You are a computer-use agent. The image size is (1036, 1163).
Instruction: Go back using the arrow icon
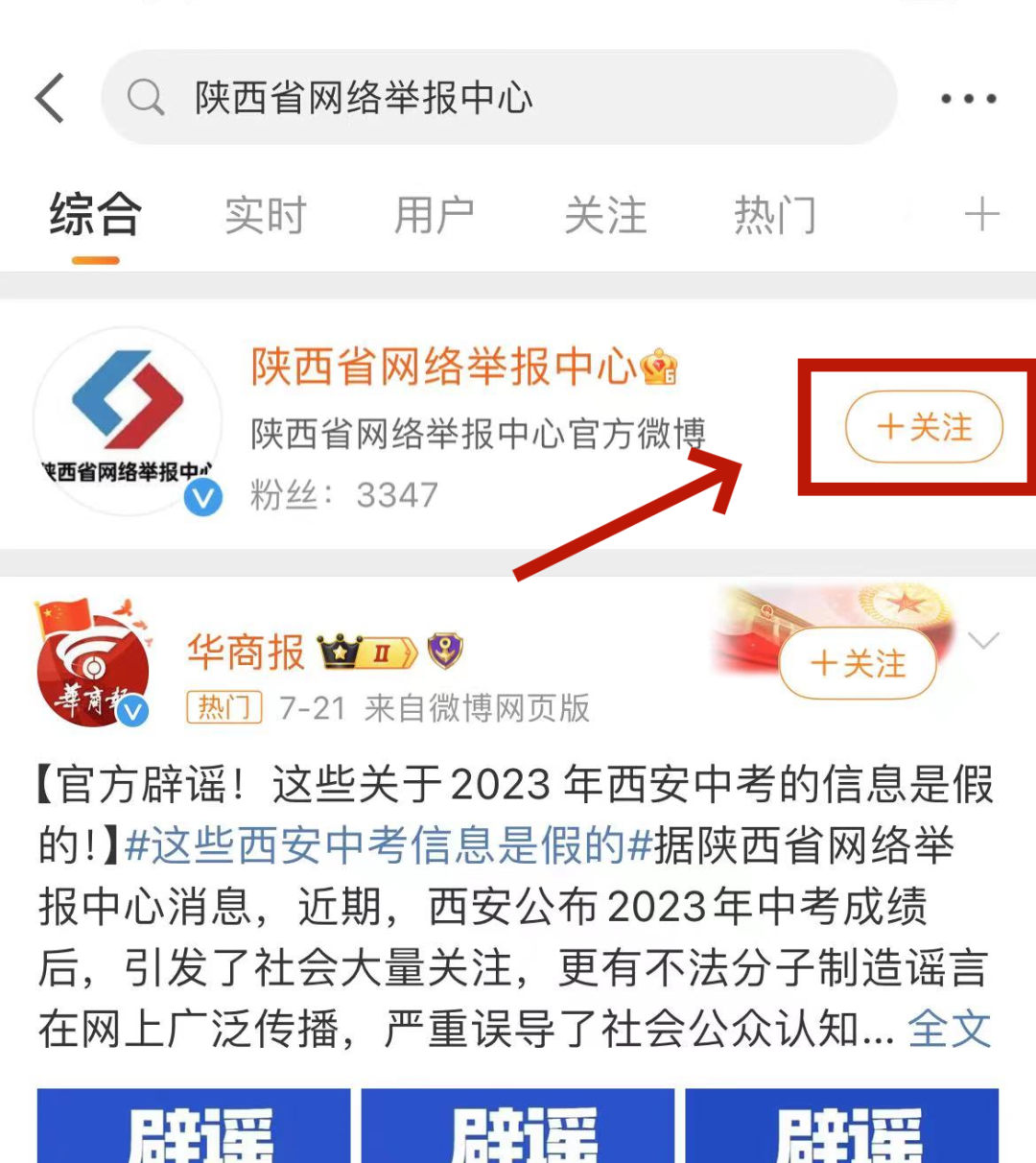pos(50,98)
